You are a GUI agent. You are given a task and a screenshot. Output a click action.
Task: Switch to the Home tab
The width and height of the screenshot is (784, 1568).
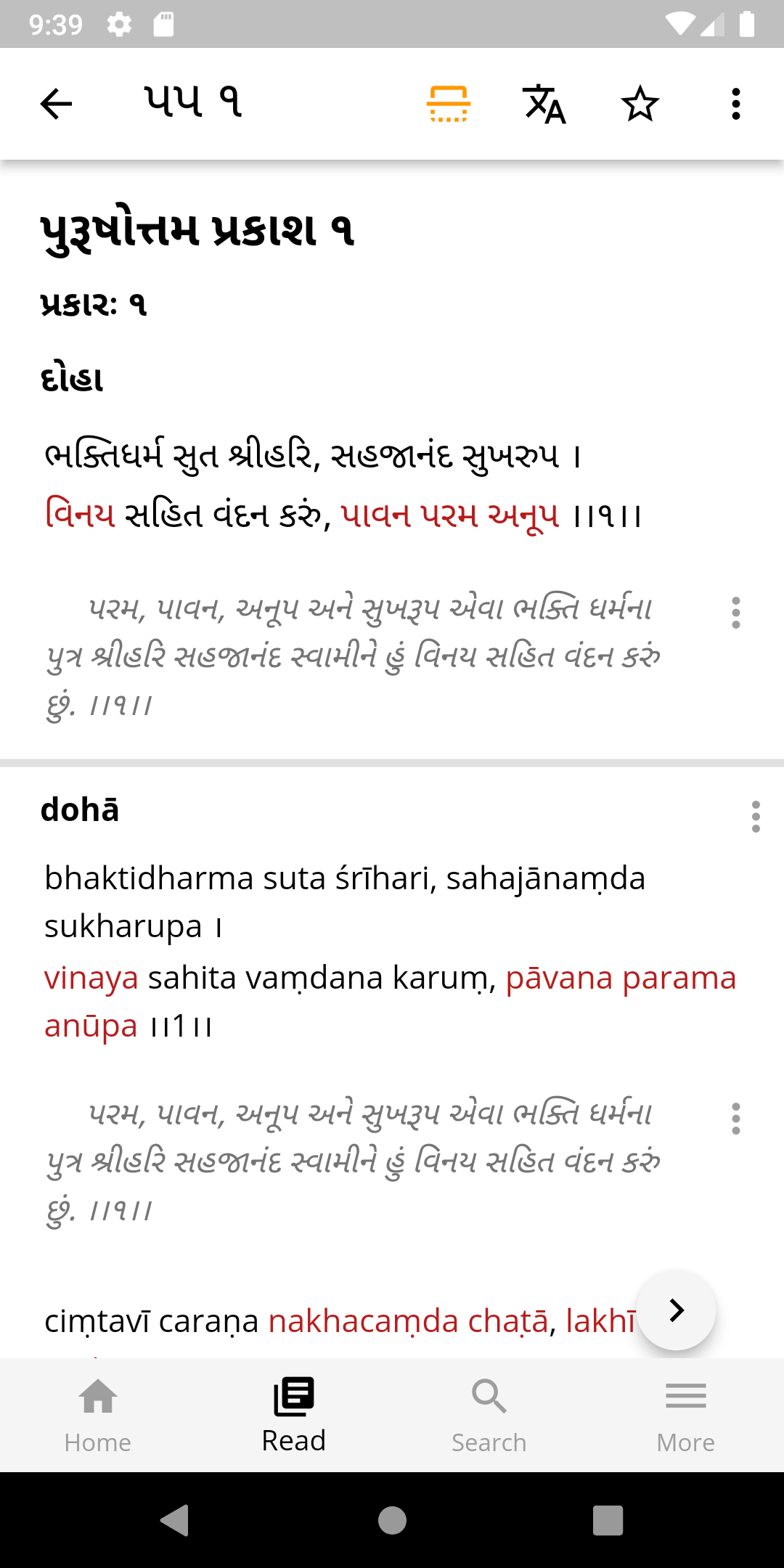point(98,1416)
